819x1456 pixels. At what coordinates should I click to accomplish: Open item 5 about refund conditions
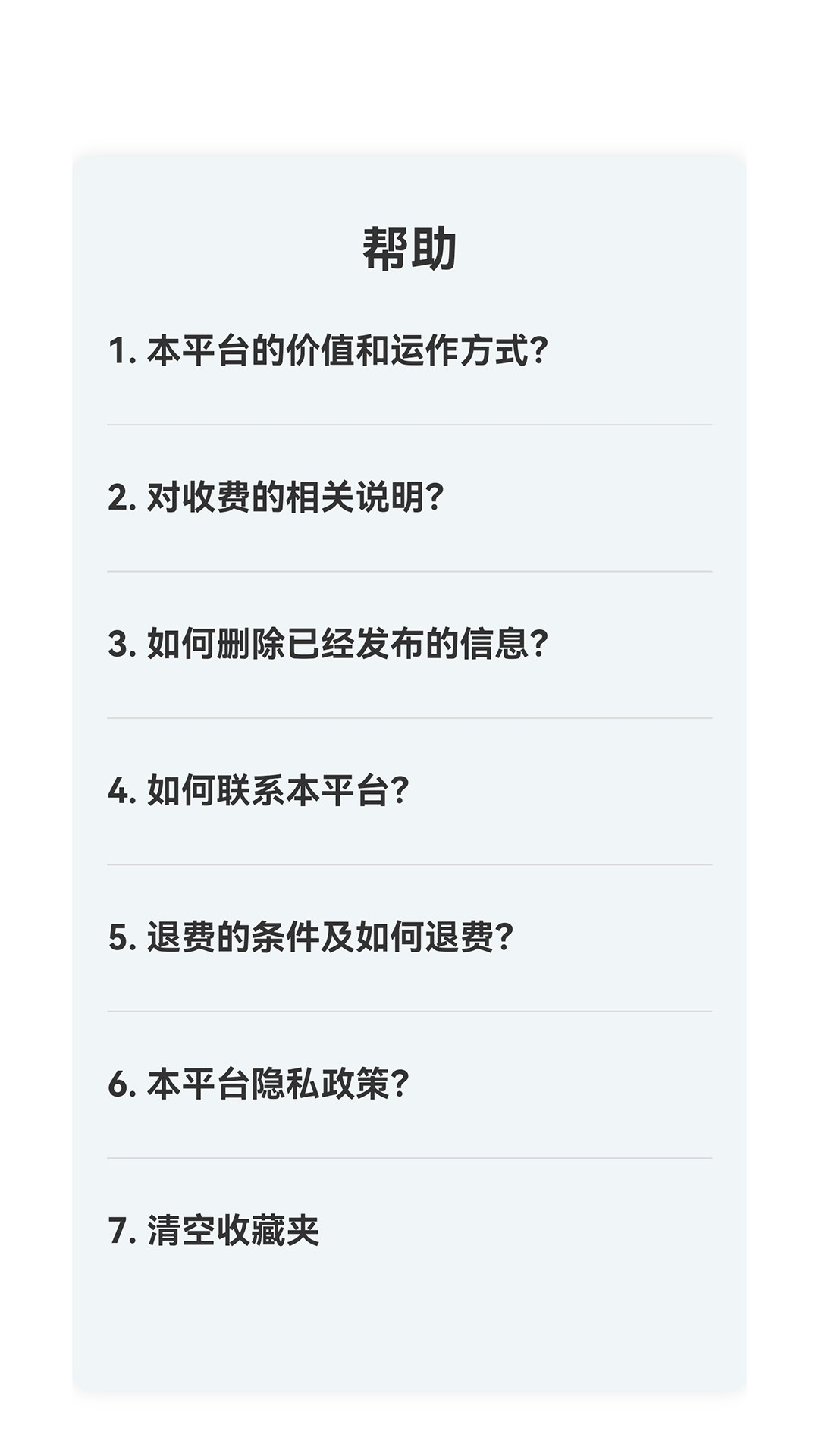315,937
